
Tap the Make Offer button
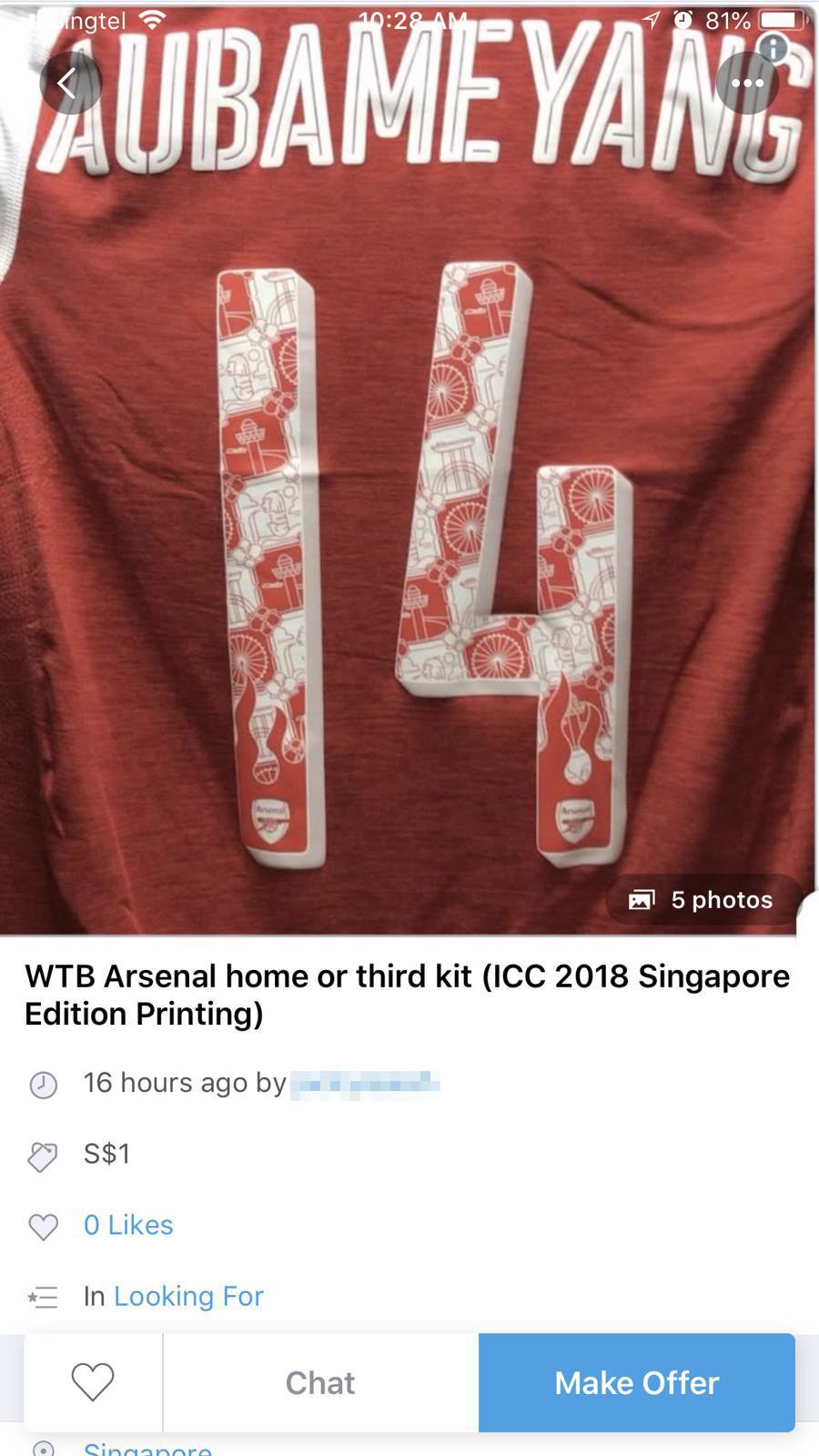tap(636, 1382)
